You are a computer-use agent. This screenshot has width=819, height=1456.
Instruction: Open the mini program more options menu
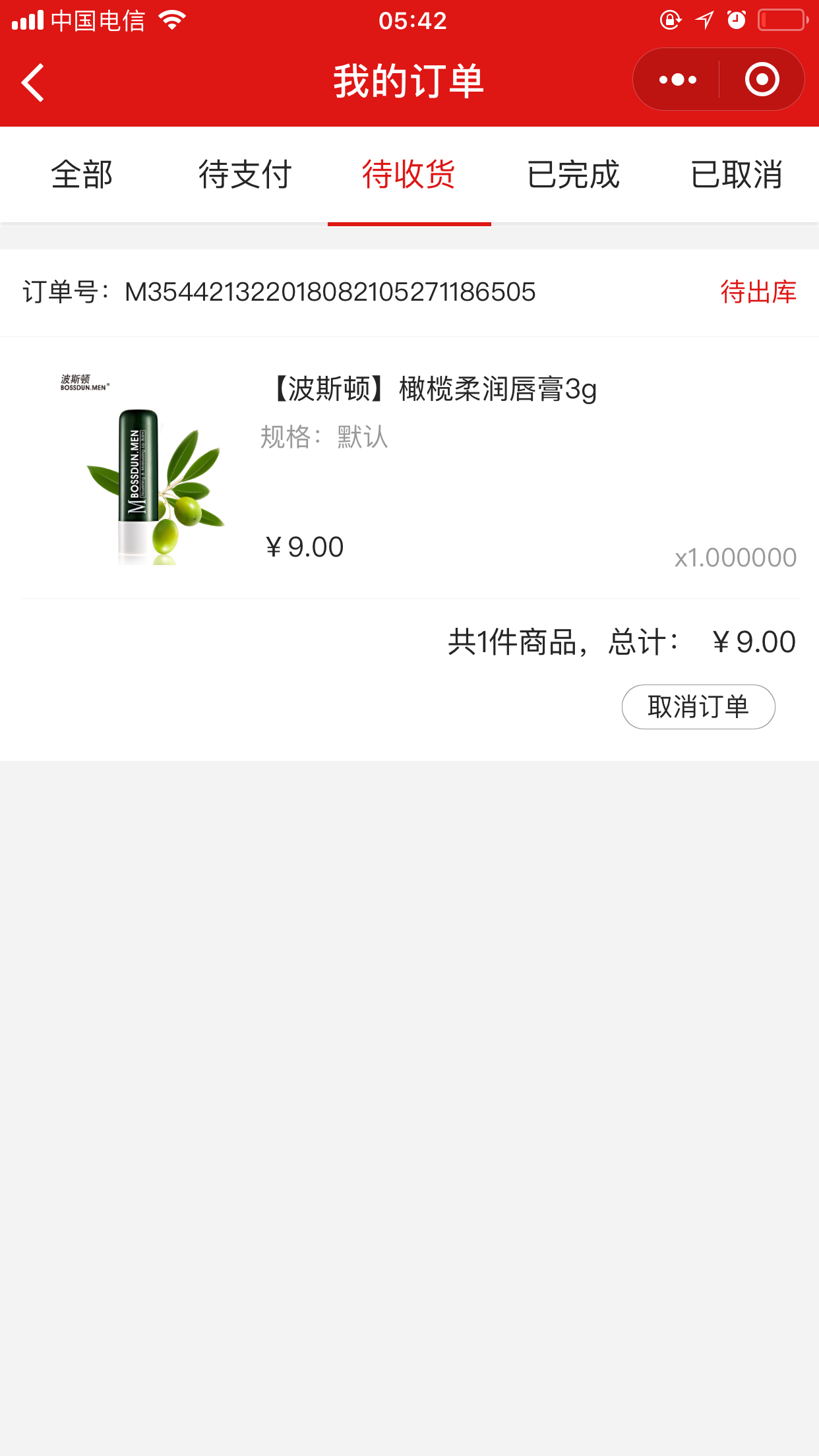tap(677, 80)
